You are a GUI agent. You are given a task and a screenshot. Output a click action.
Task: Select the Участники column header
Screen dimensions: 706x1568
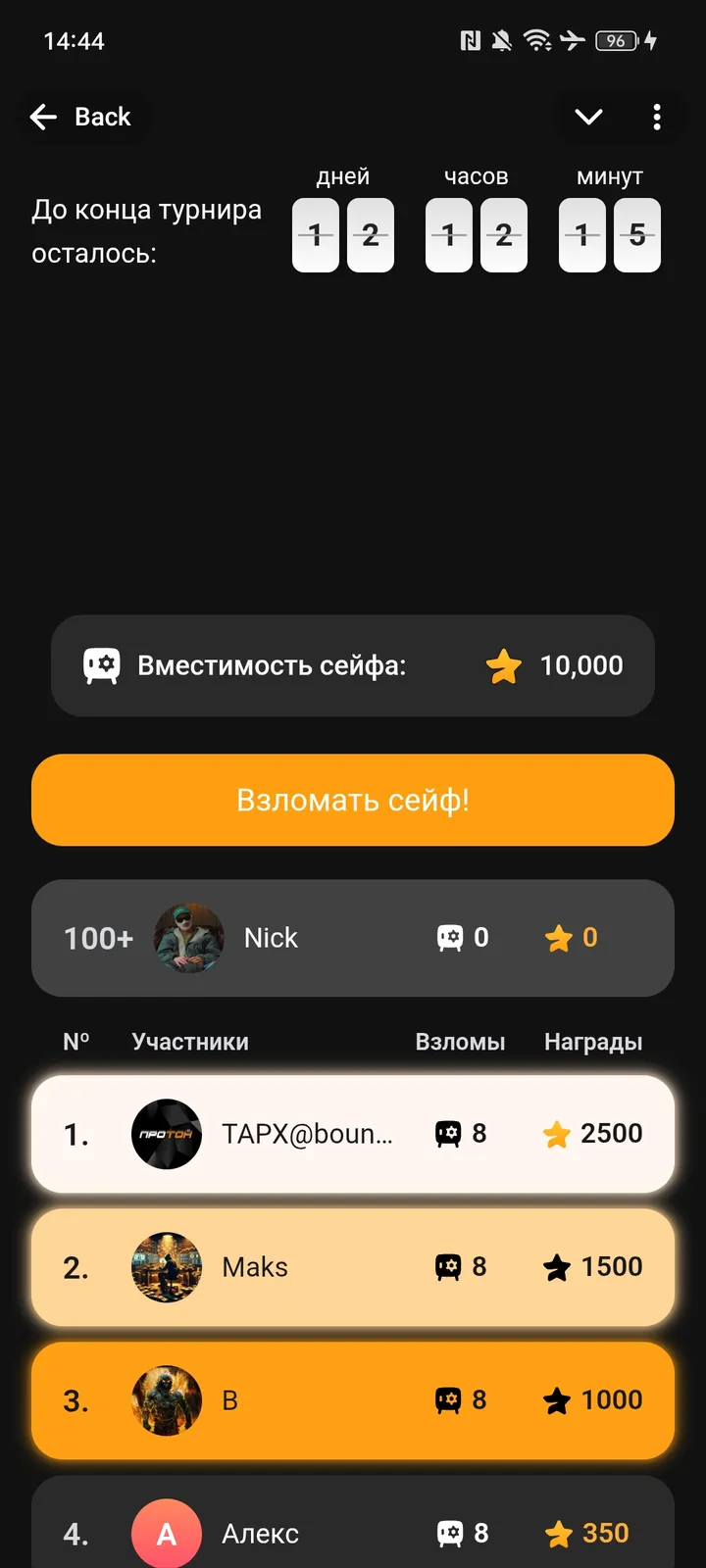click(190, 1042)
